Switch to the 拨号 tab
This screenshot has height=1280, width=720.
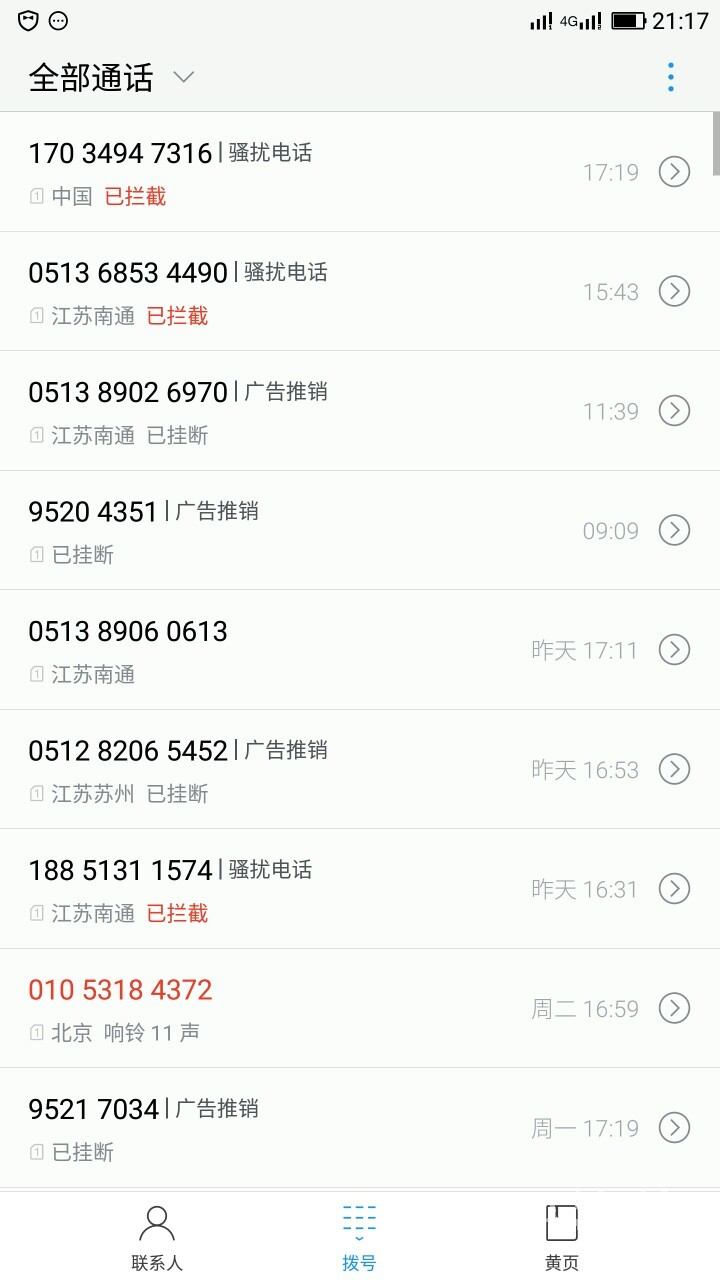click(359, 1236)
